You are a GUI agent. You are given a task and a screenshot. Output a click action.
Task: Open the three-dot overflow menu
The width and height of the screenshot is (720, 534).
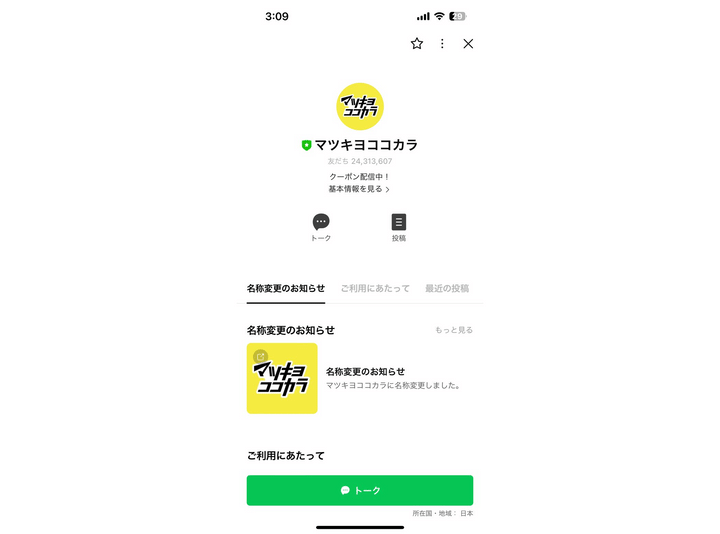[442, 44]
